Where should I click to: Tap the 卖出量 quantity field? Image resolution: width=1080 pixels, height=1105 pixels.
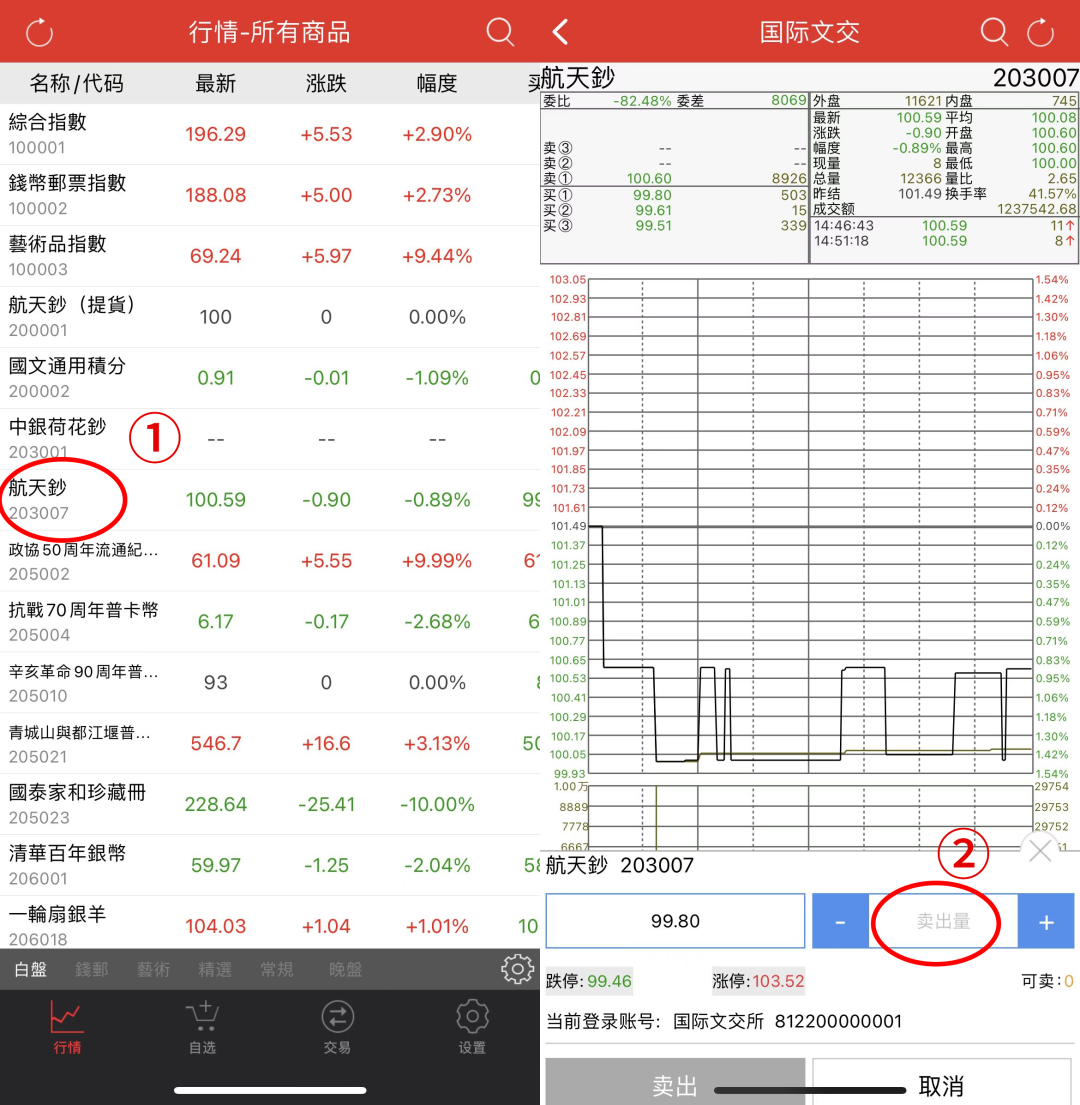pos(943,921)
